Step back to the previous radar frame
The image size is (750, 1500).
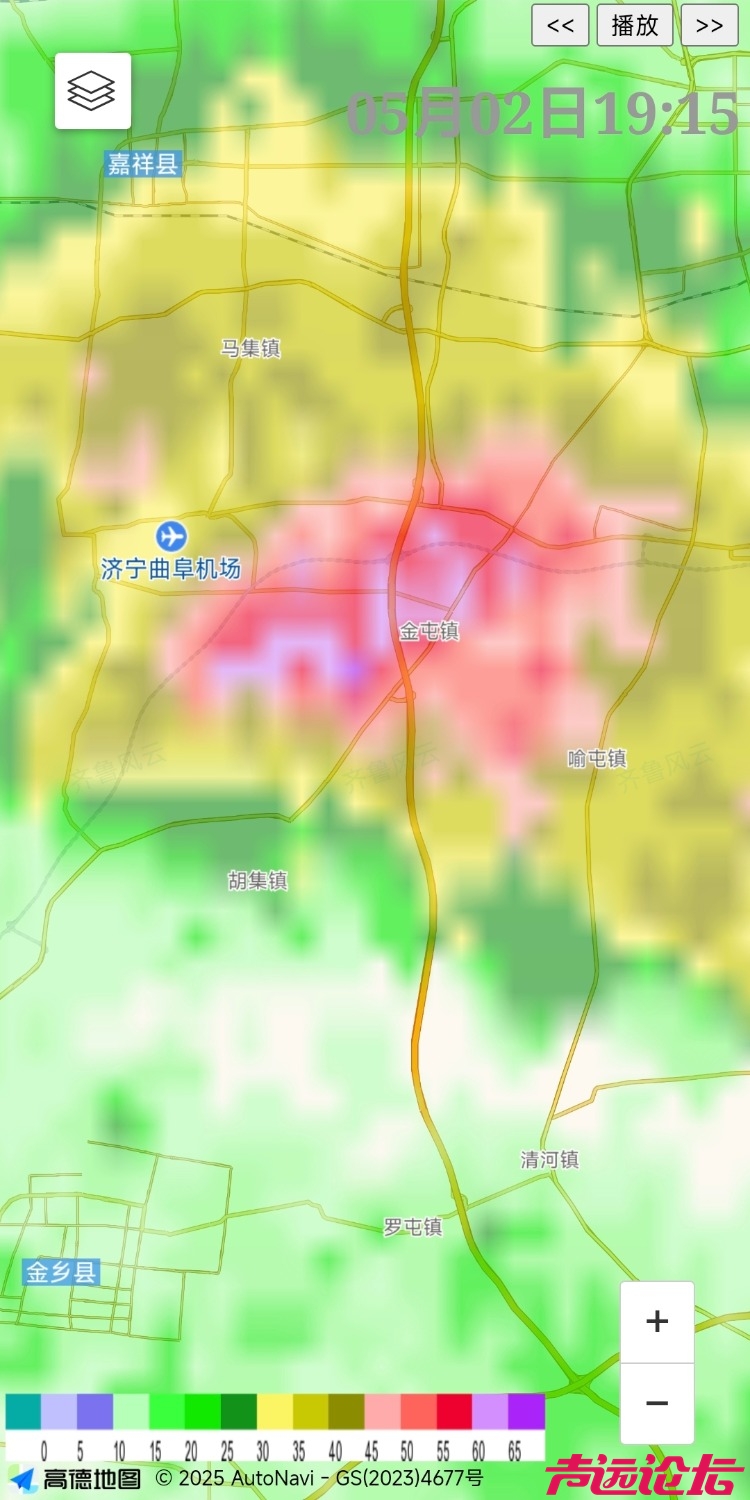coord(560,25)
